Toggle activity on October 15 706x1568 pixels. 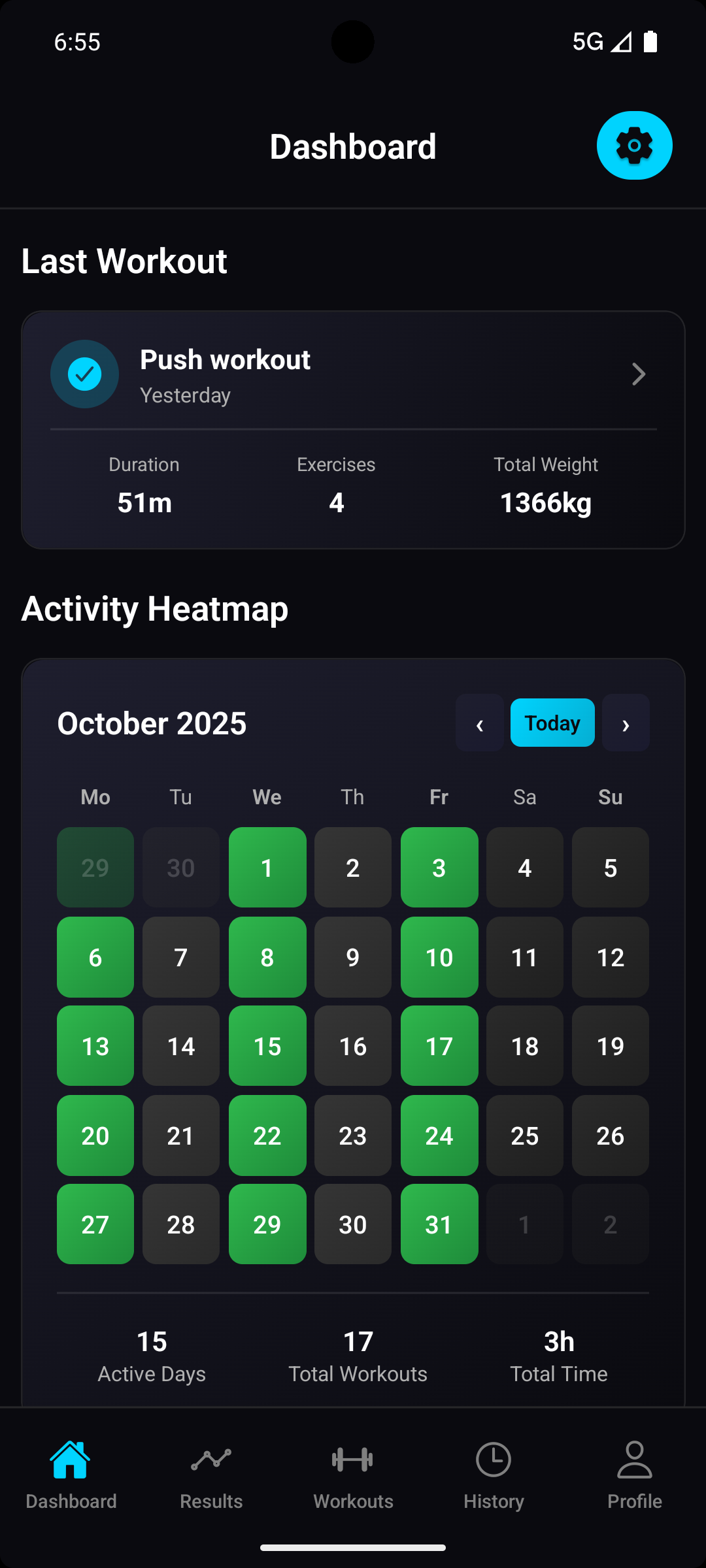pos(267,1045)
